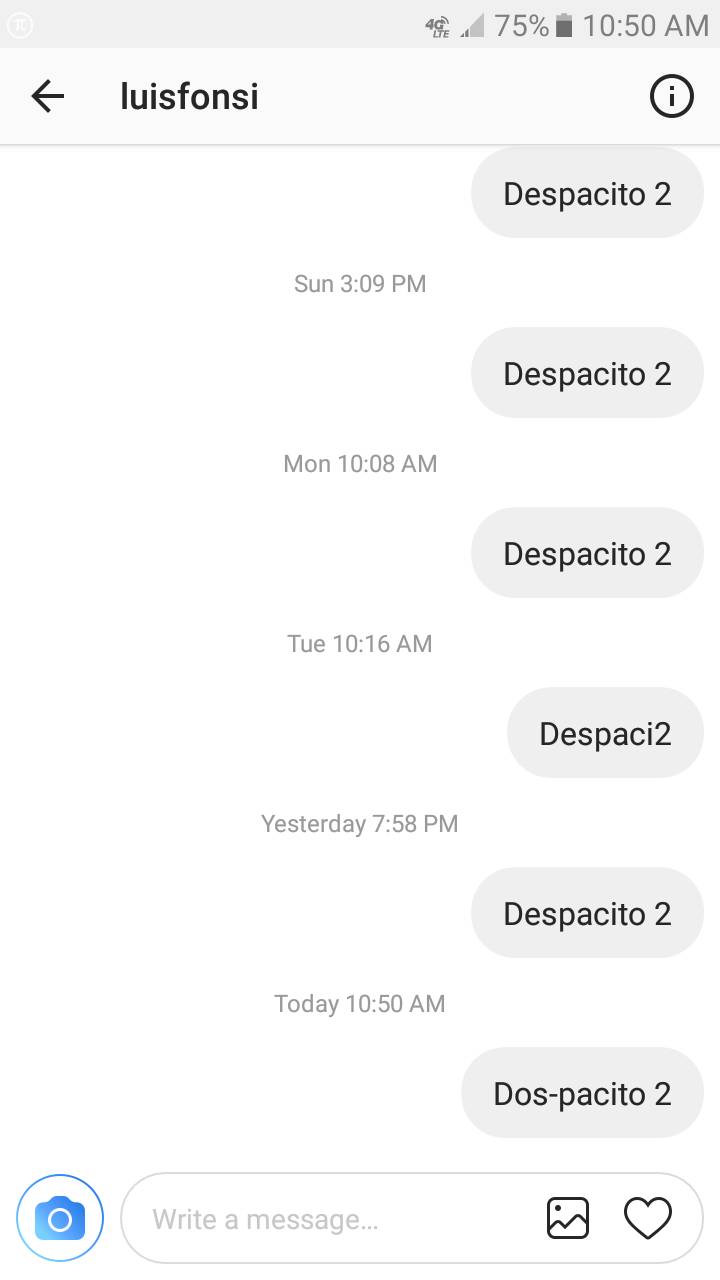Tap the heart icon to send a like

tap(648, 1218)
